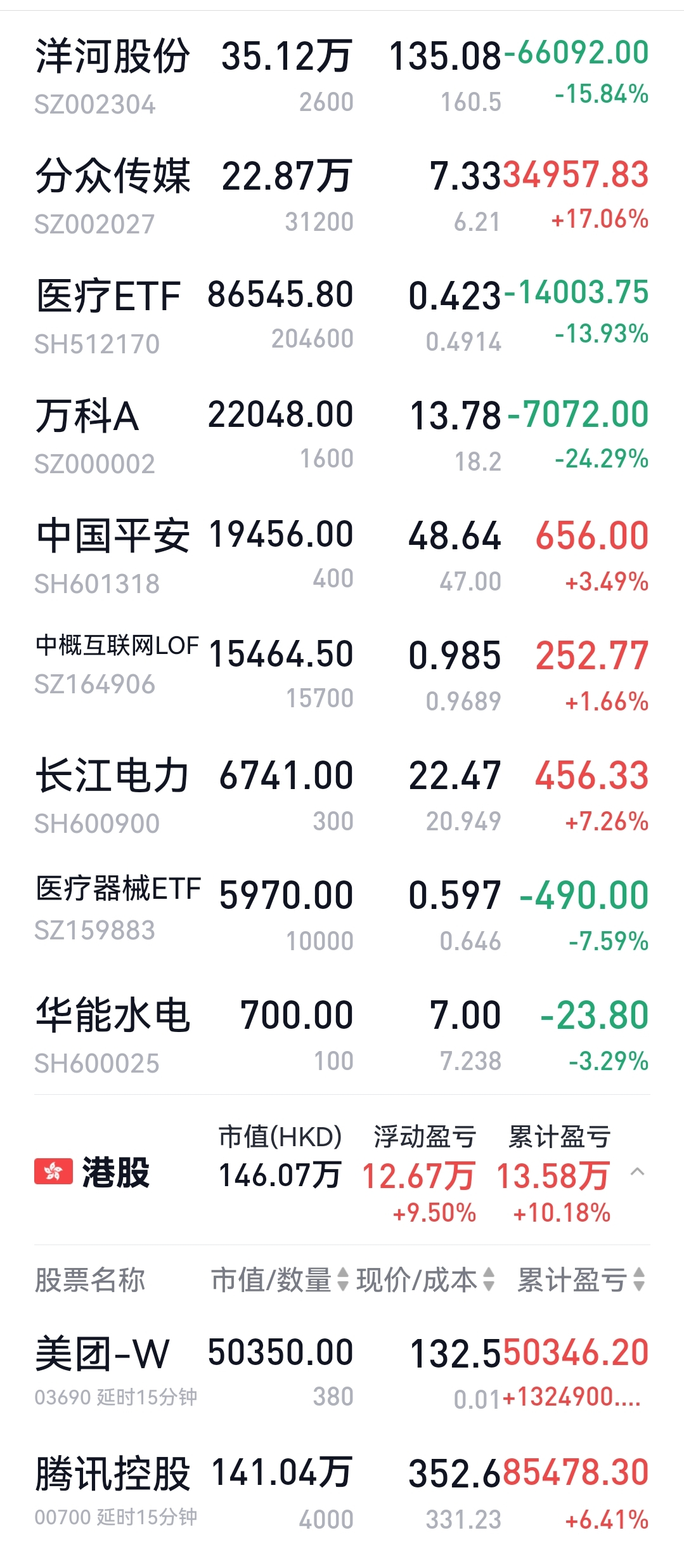View 中概互联网LOF position details
The width and height of the screenshot is (684, 1568).
point(342,675)
